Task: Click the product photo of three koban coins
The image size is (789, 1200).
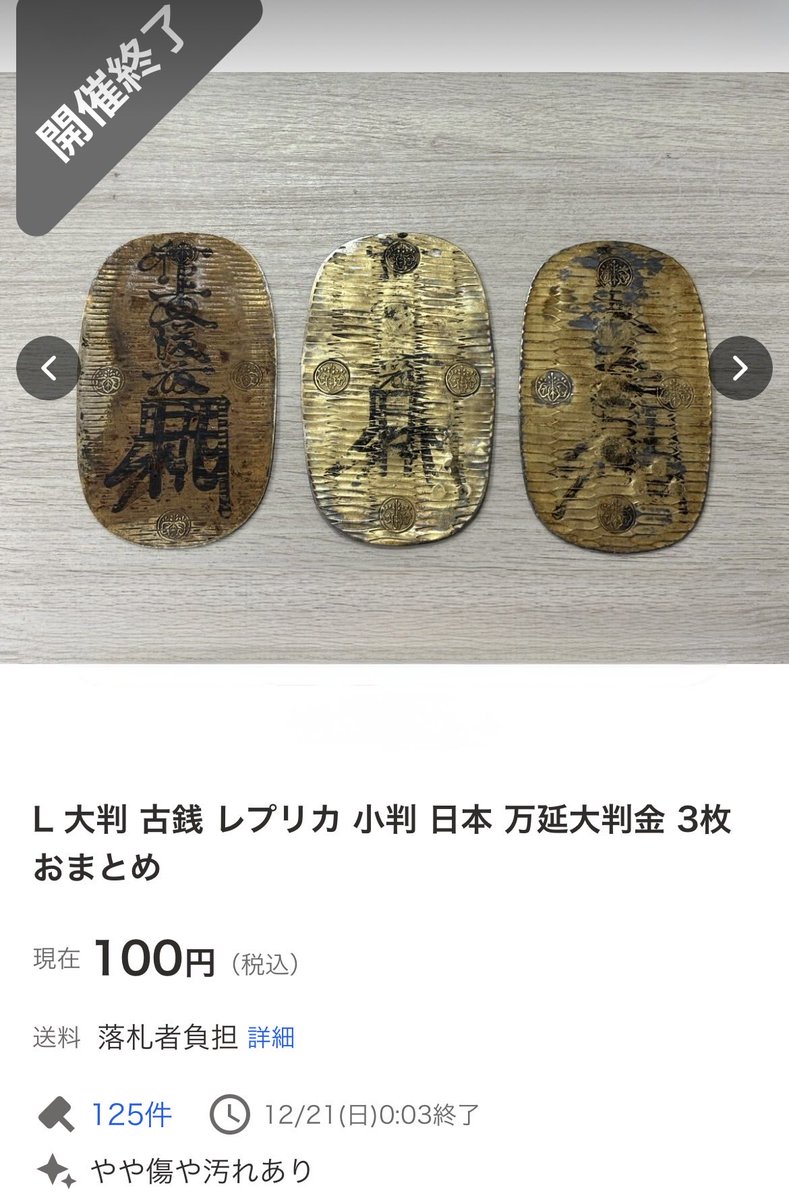Action: click(394, 400)
